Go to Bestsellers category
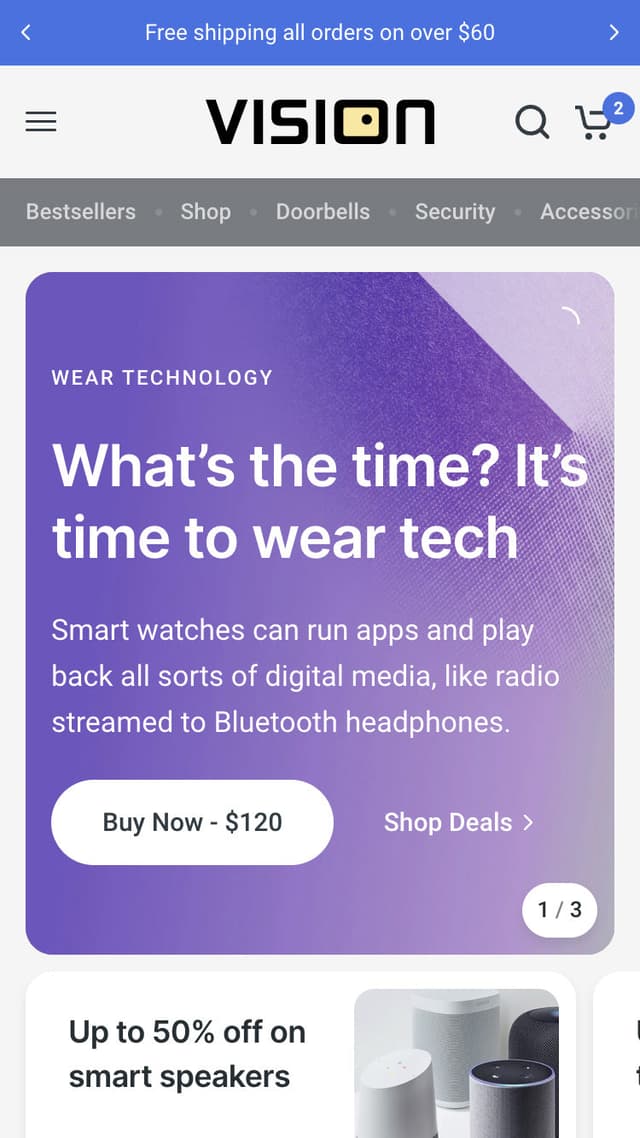Viewport: 640px width, 1138px height. pos(81,212)
